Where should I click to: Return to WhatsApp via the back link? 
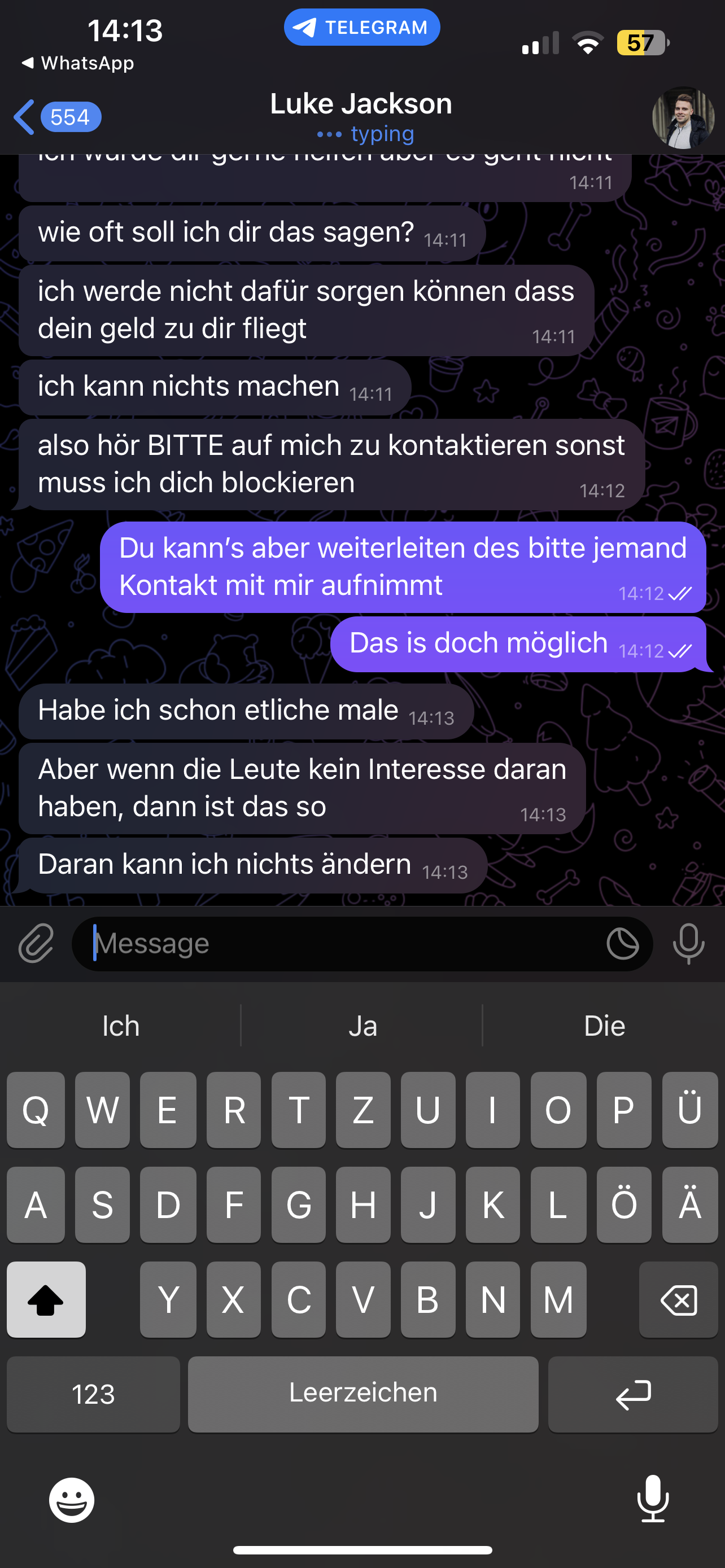tap(78, 63)
